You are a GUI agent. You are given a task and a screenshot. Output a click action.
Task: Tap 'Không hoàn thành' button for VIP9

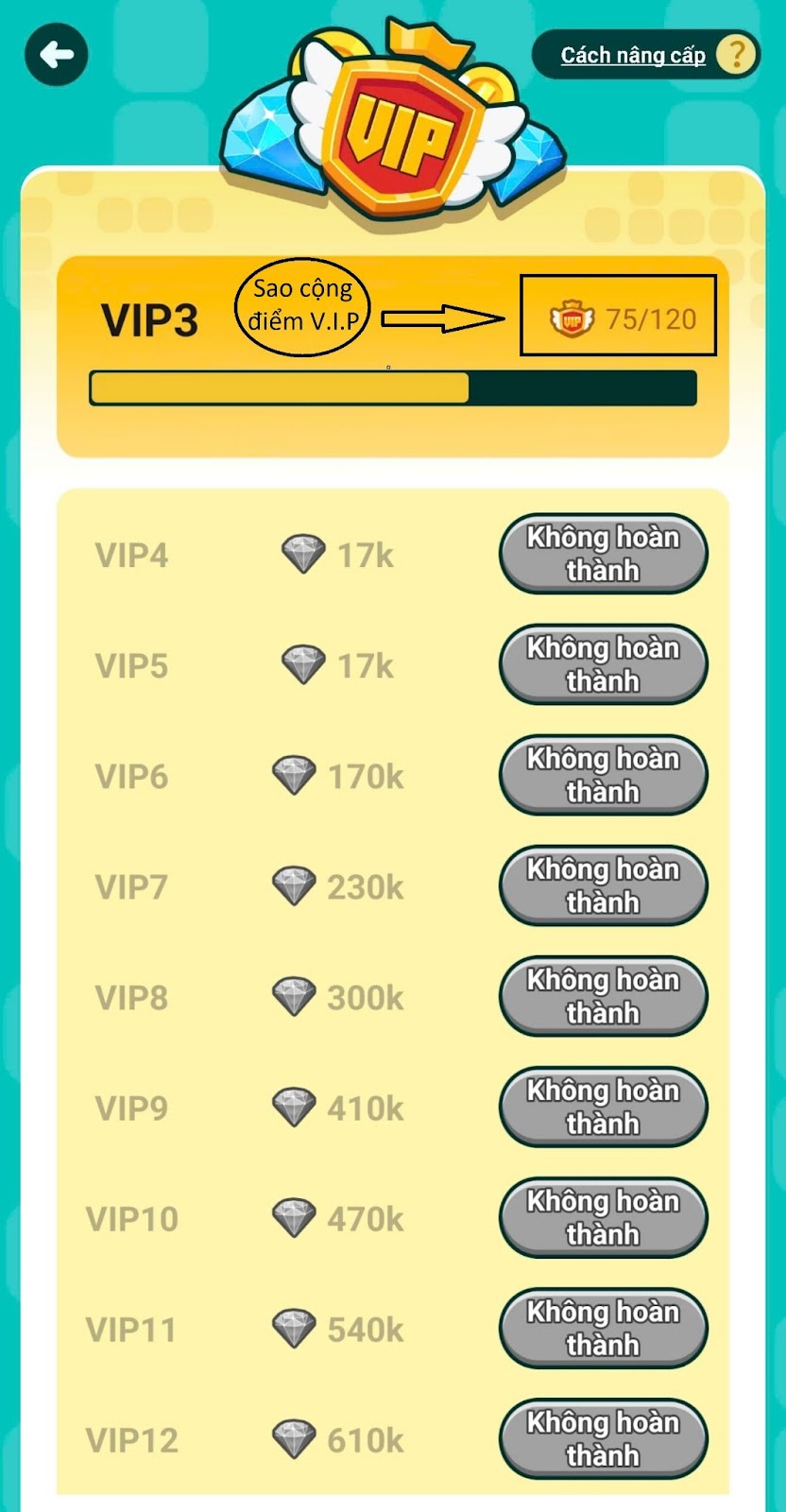[x=603, y=1107]
